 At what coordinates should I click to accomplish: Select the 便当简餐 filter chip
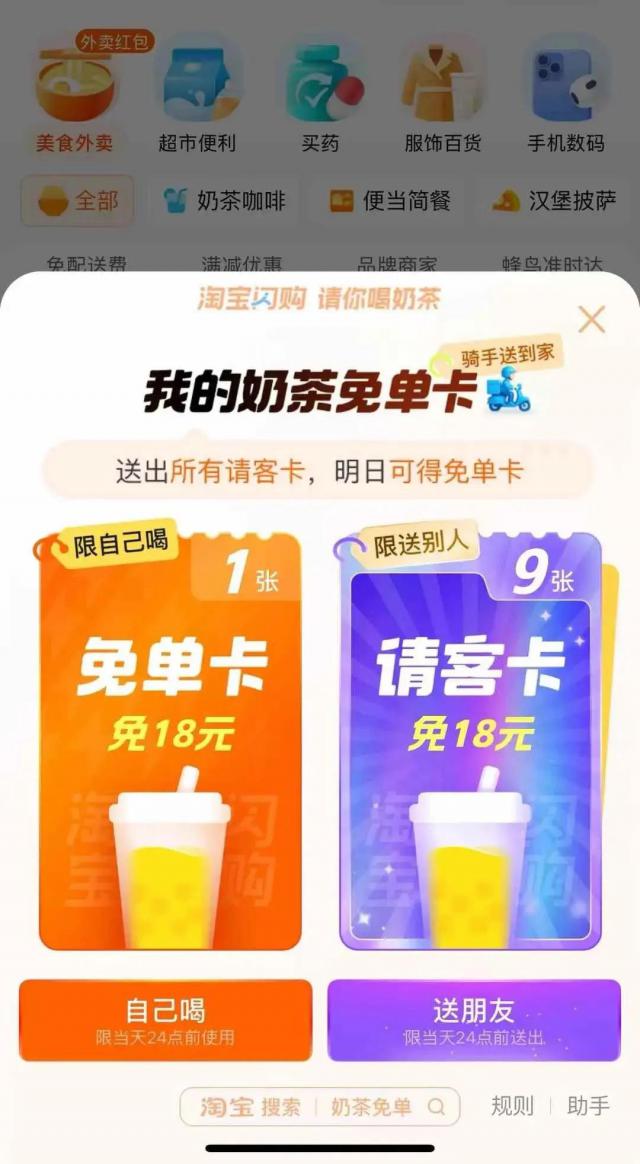click(391, 201)
